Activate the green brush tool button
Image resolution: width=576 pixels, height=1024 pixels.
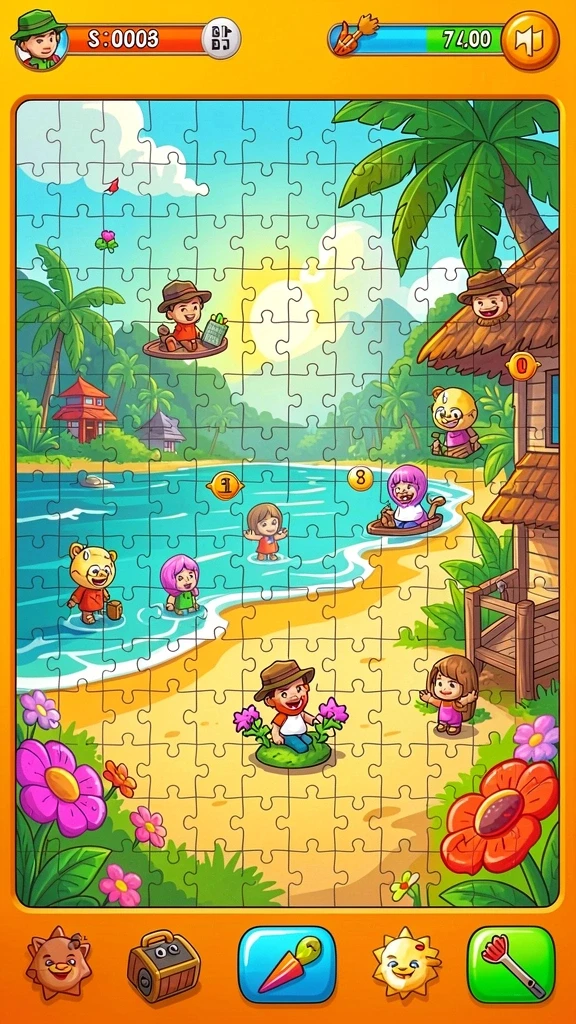[x=511, y=964]
